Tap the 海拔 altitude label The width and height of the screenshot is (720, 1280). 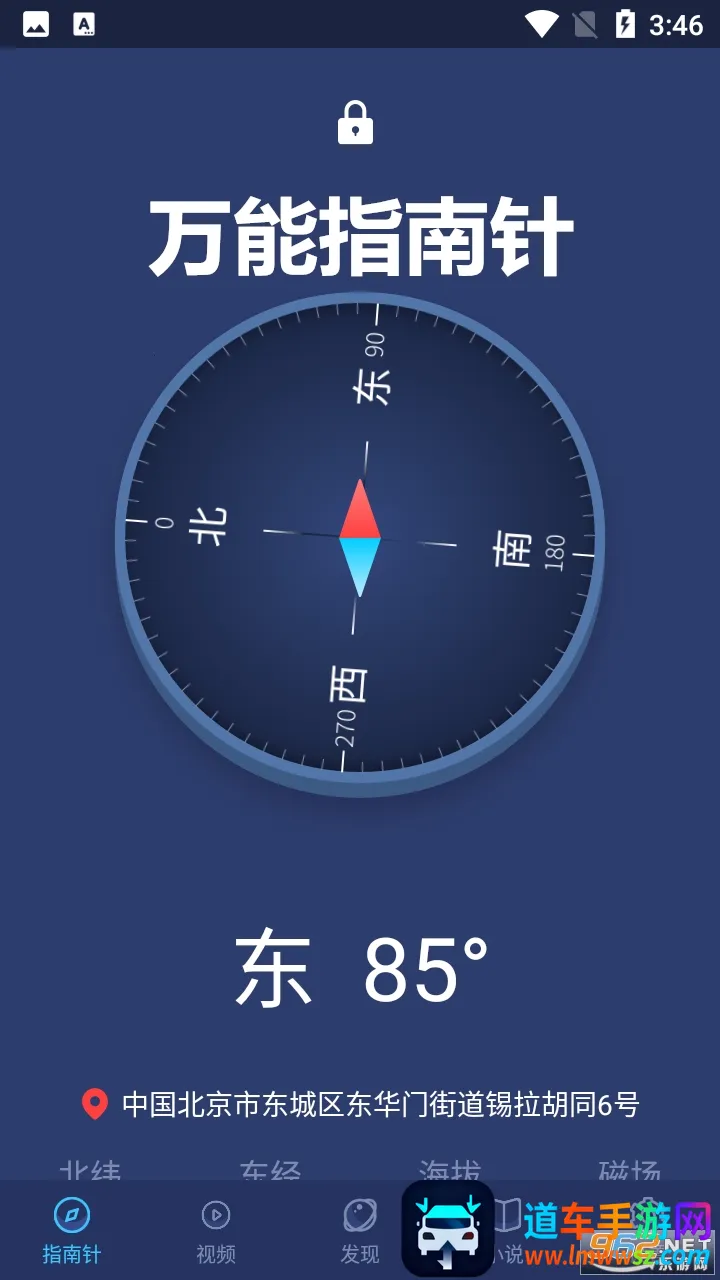click(x=450, y=1172)
